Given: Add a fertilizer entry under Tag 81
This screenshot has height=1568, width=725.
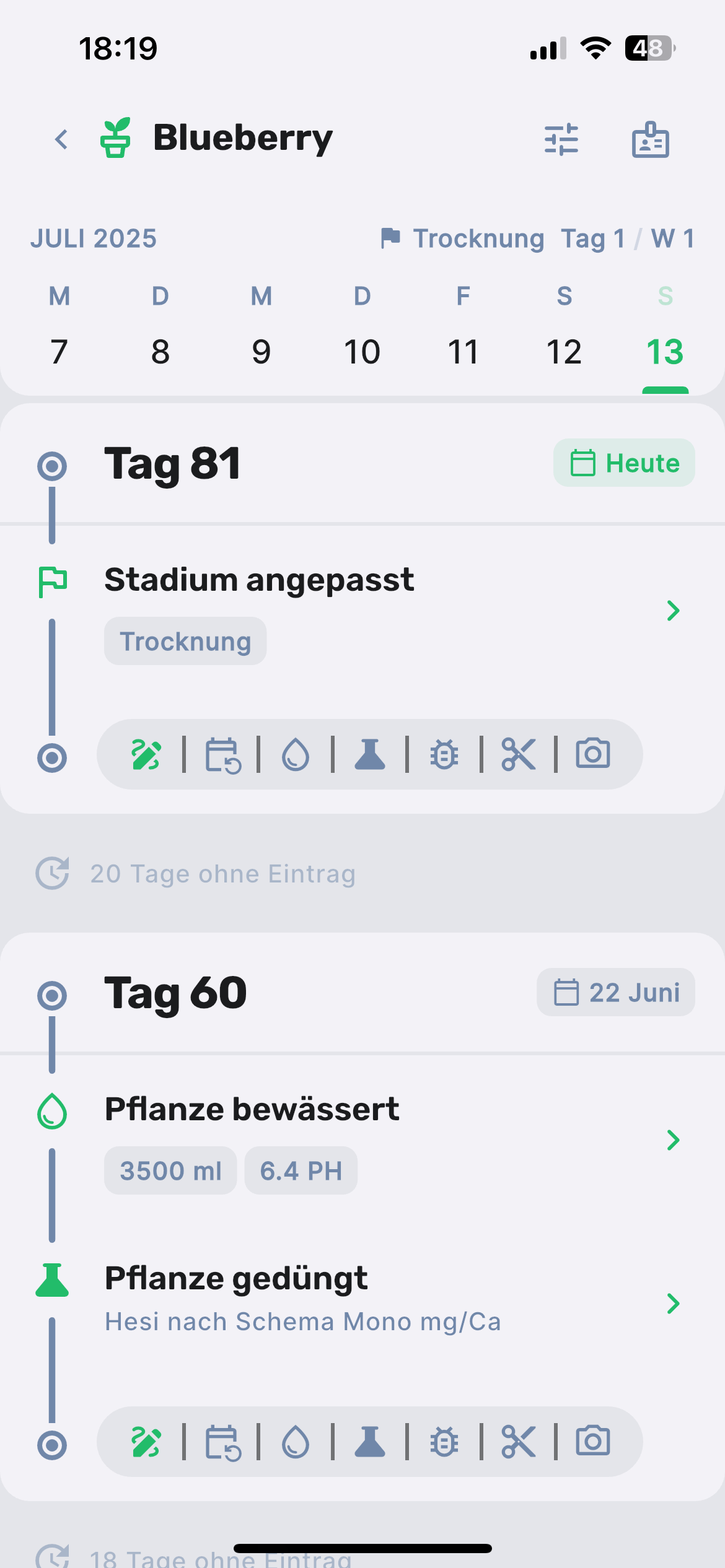Looking at the screenshot, I should 370,755.
